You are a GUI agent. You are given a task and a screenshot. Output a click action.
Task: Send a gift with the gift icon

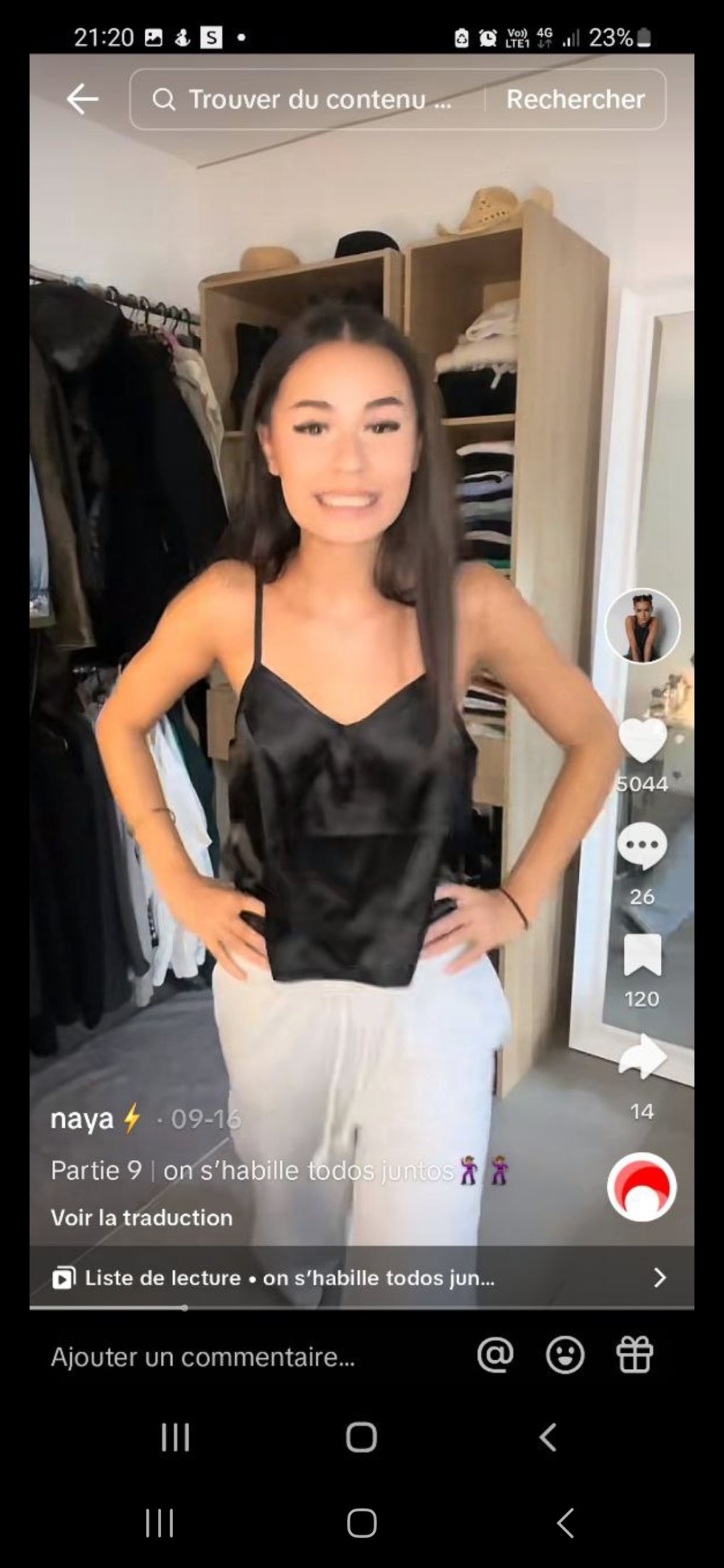634,1355
